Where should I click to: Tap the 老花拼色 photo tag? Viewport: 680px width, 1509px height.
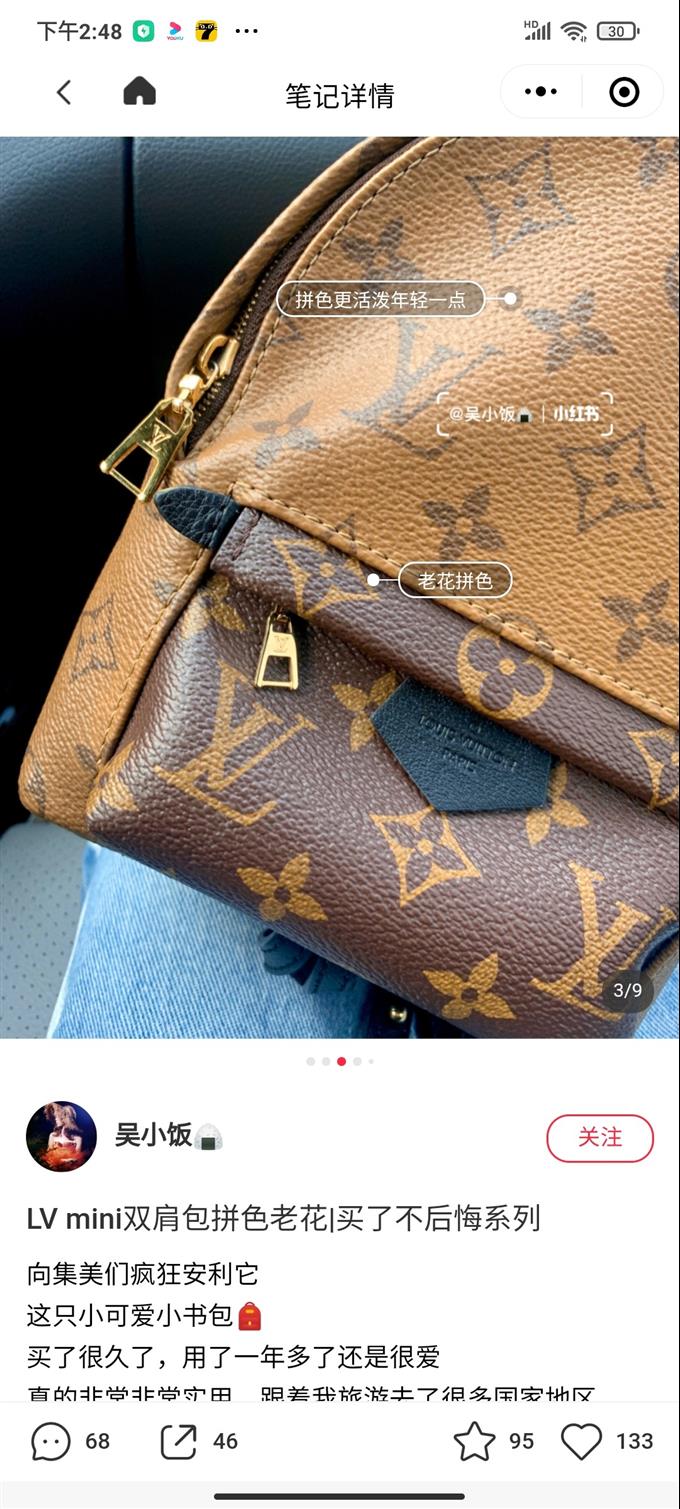455,580
